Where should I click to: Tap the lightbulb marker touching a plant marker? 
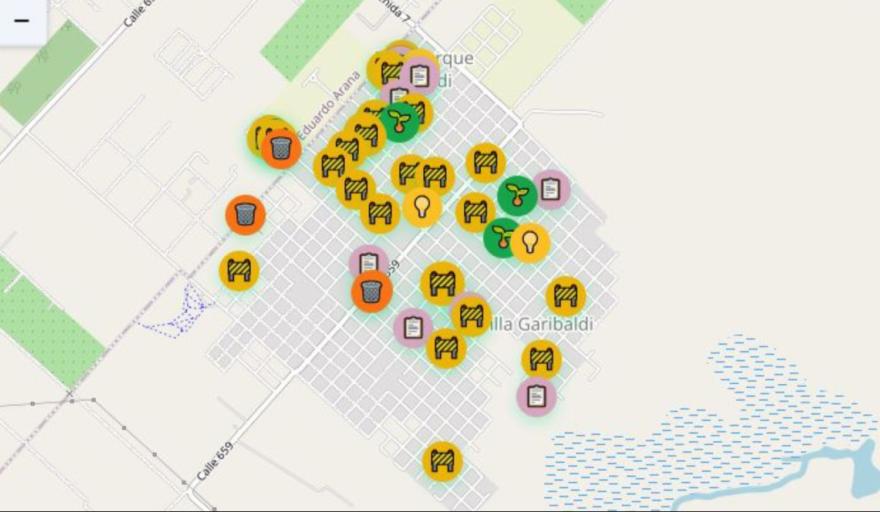pos(530,242)
